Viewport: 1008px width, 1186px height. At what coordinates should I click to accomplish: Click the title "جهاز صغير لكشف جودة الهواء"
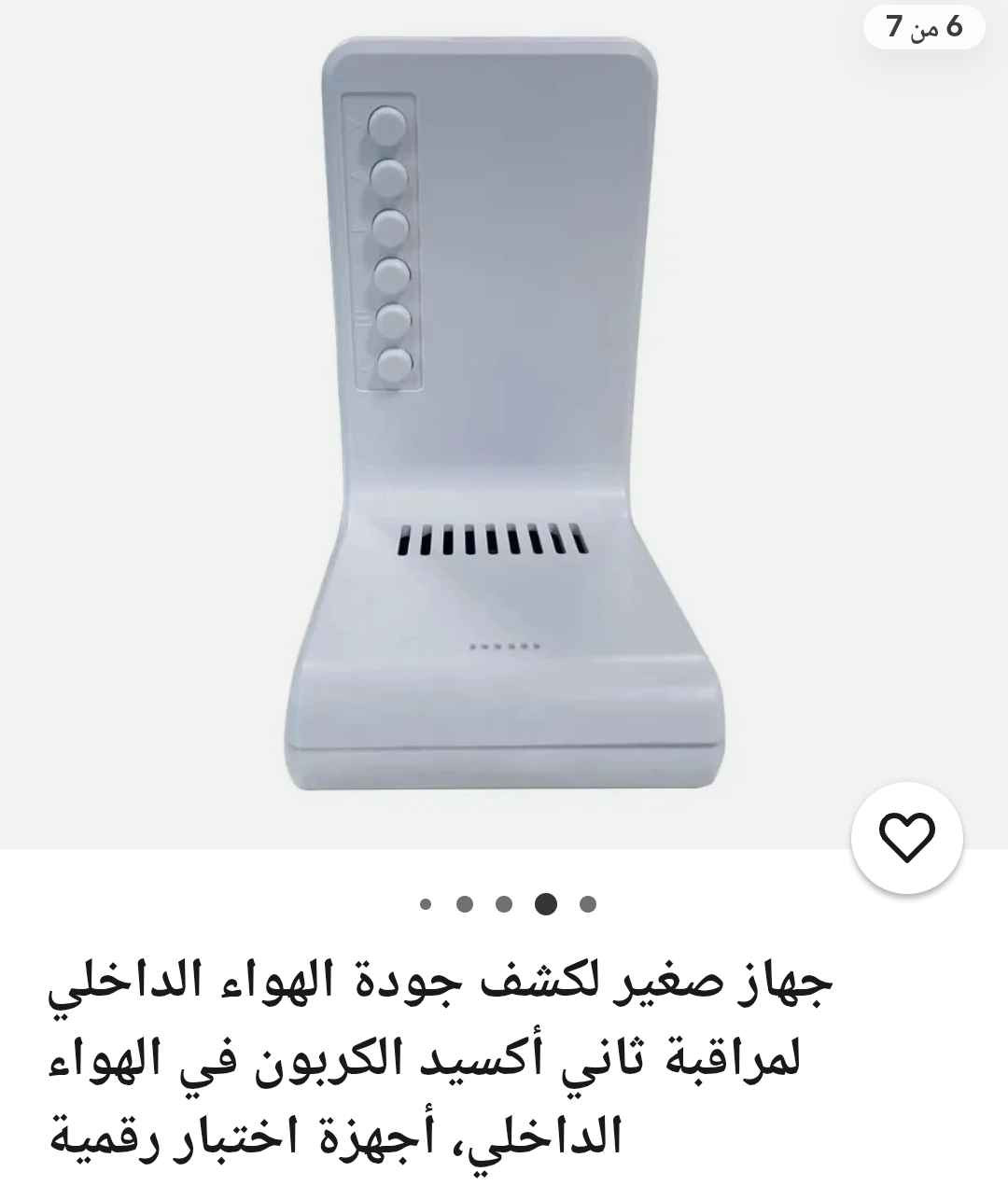click(x=504, y=979)
